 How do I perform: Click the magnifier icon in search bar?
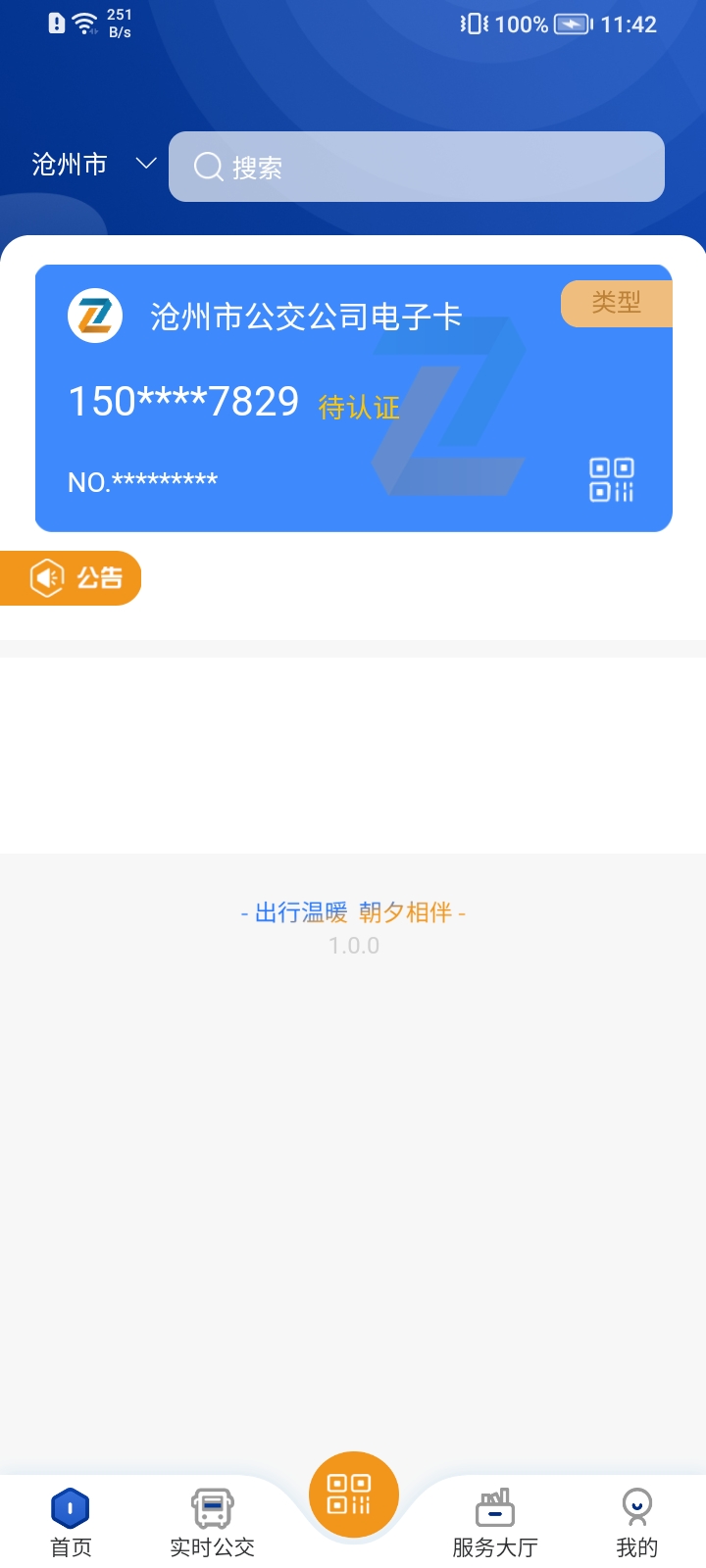point(206,167)
